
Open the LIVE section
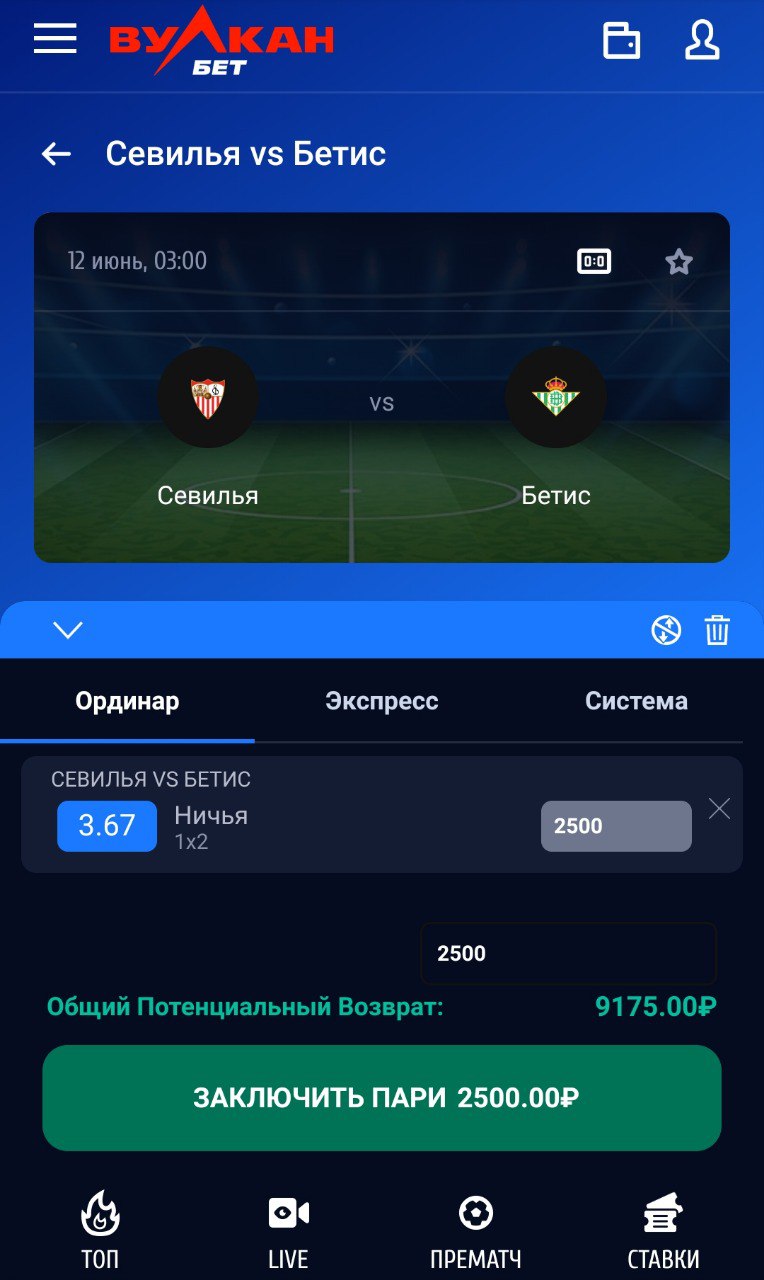coord(288,1230)
